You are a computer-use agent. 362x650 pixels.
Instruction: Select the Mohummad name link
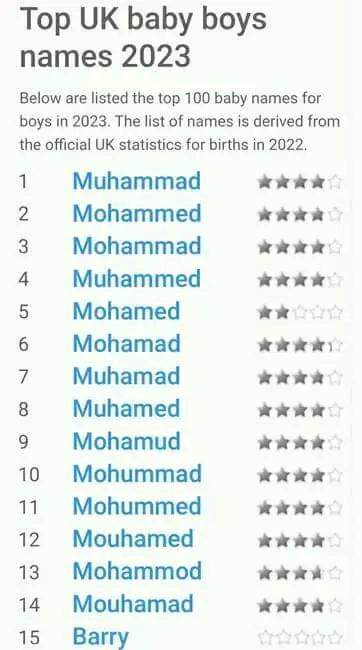click(137, 474)
